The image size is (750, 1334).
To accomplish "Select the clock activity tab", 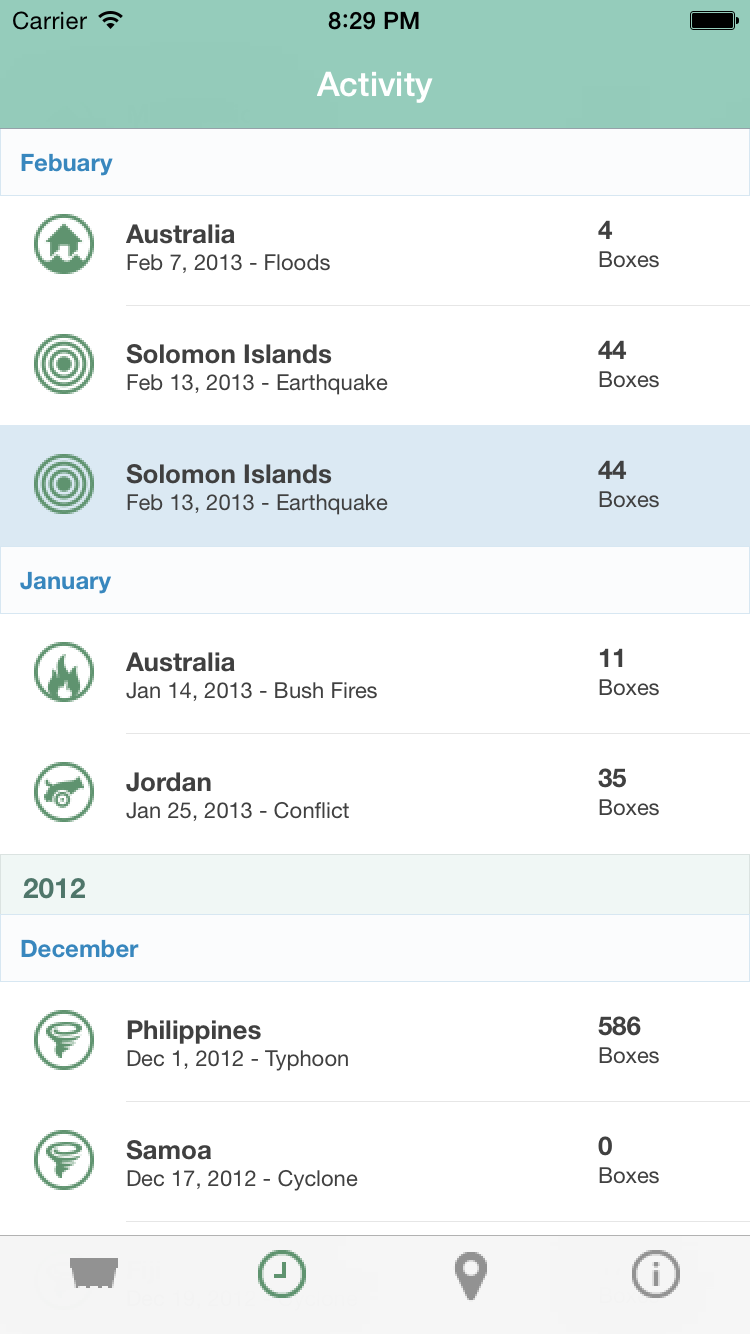I will pos(282,1275).
